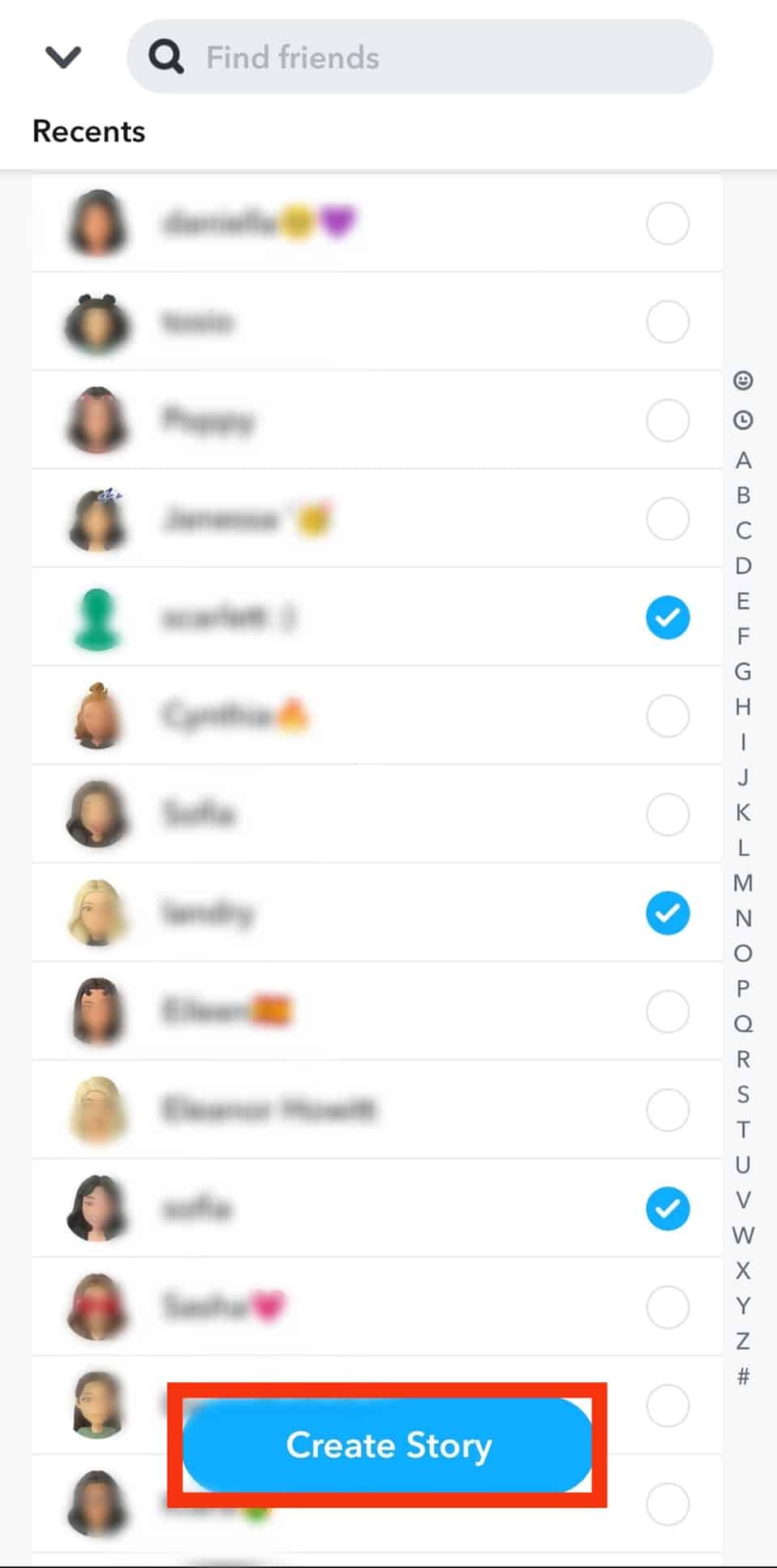
Task: Jump to the # section in index
Action: (743, 1376)
